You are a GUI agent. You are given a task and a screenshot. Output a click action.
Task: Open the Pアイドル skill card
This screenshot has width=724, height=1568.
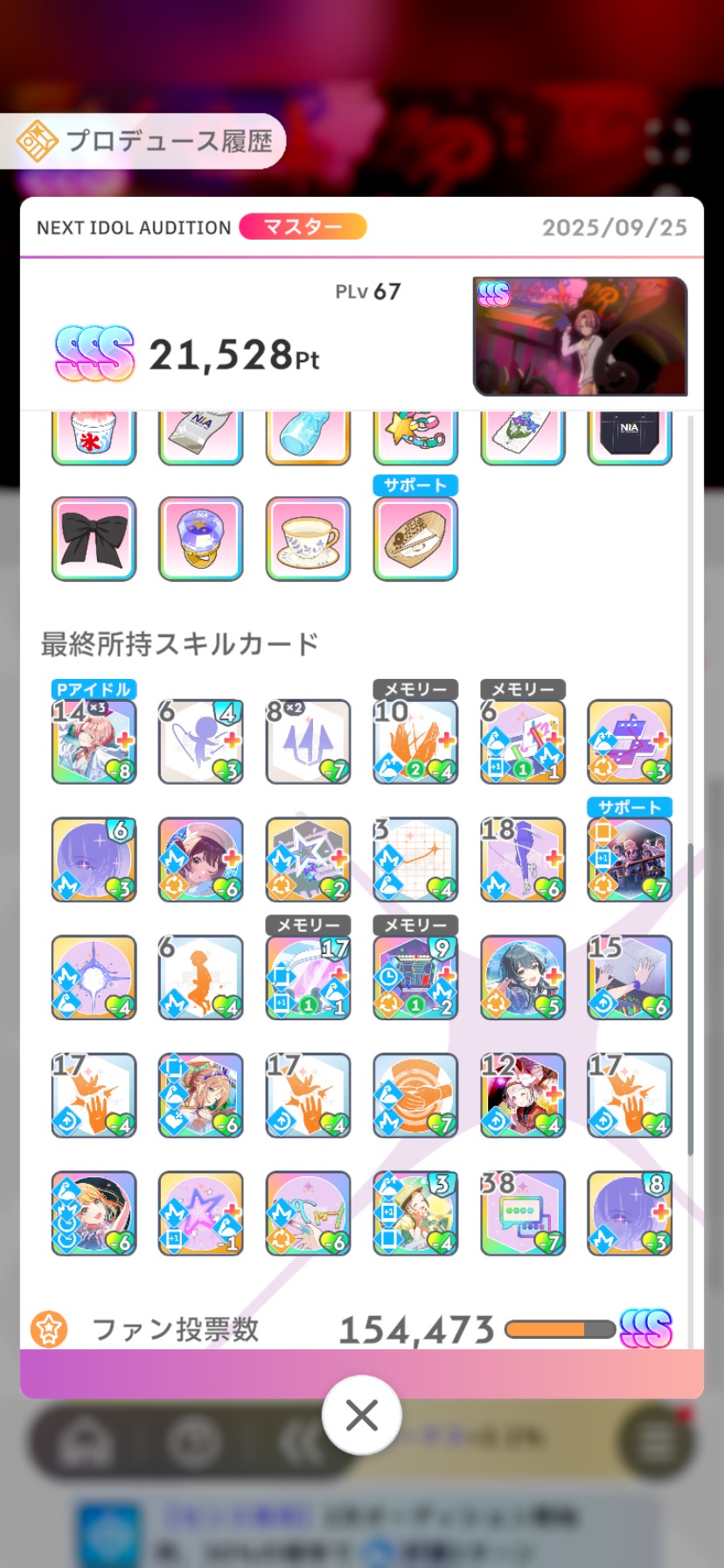pos(94,741)
